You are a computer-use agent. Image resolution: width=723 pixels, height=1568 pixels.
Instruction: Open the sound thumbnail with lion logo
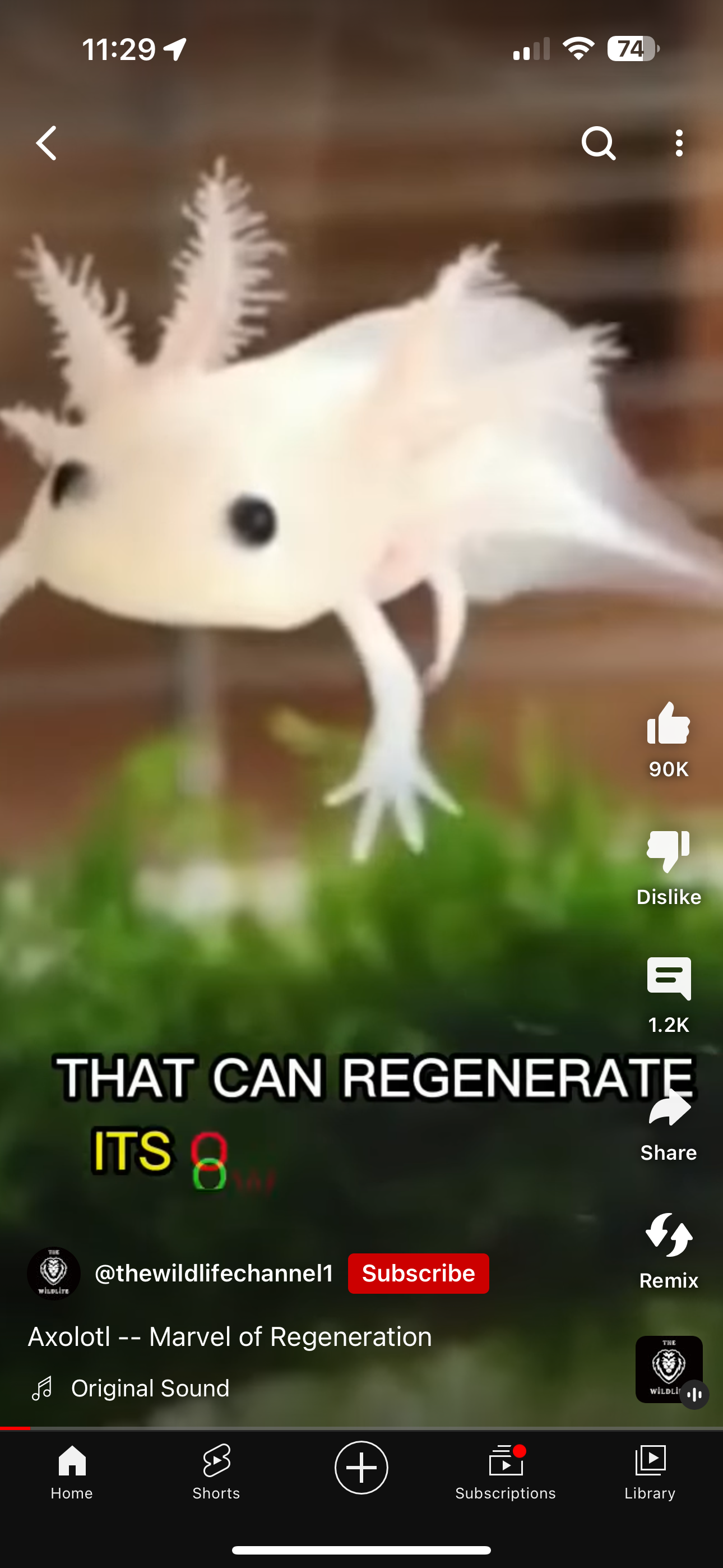[x=668, y=1369]
